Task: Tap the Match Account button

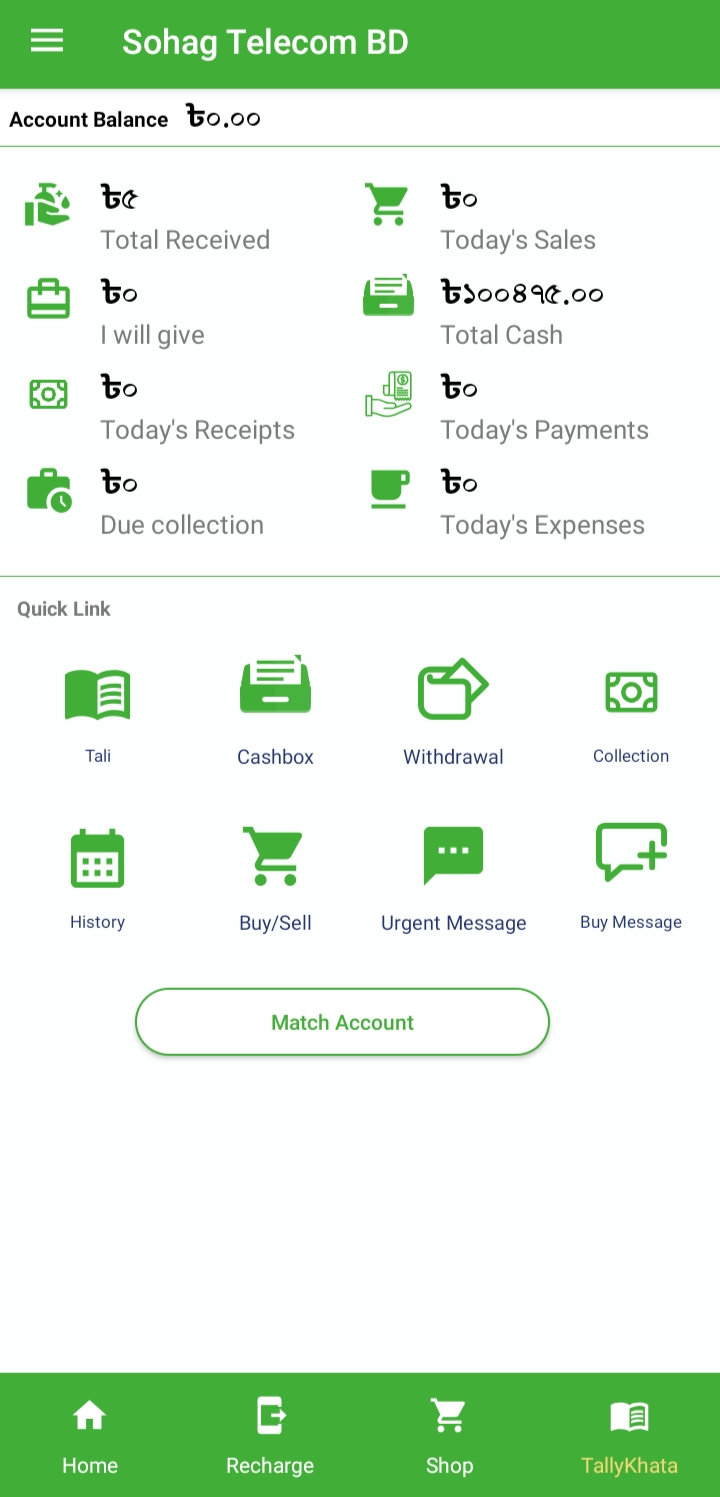Action: click(343, 1022)
